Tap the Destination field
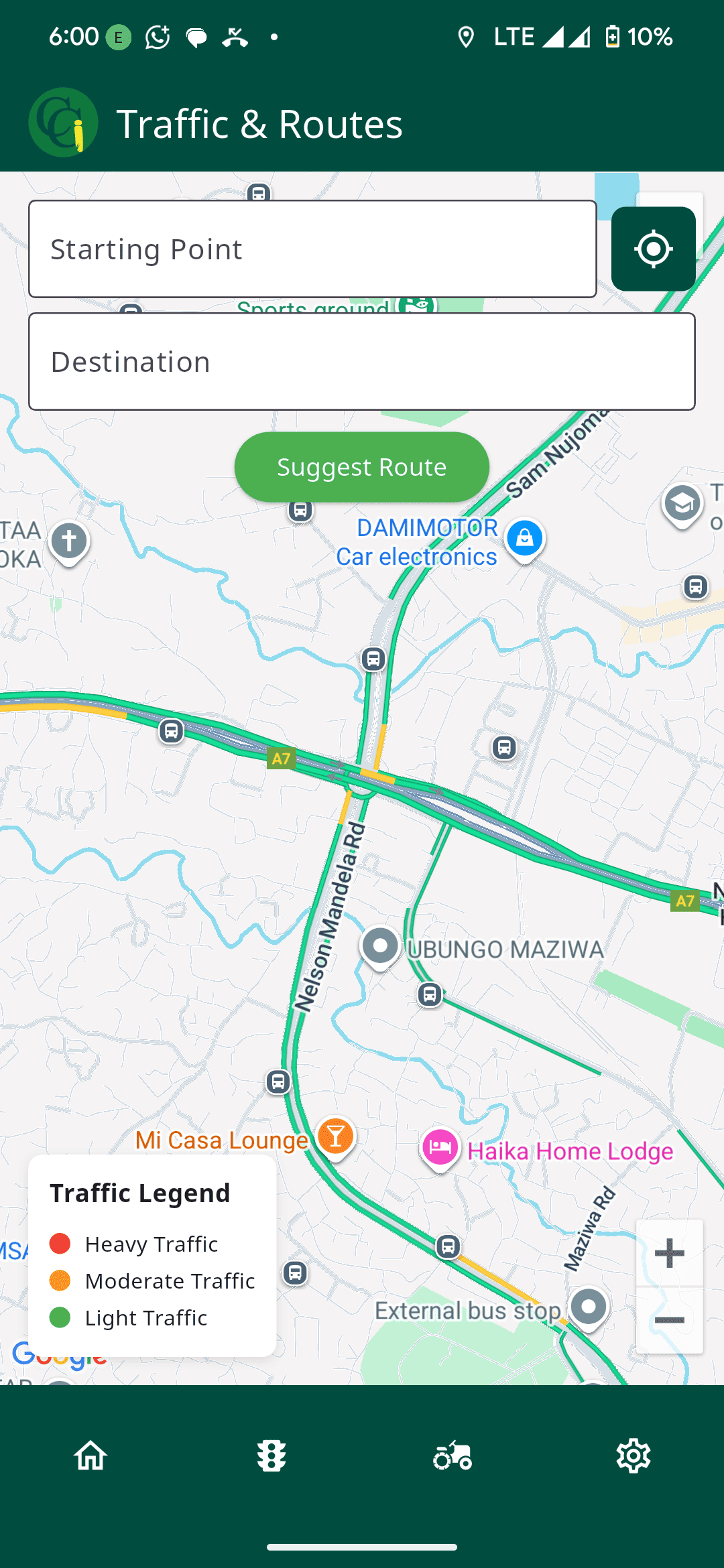724x1568 pixels. [x=362, y=362]
